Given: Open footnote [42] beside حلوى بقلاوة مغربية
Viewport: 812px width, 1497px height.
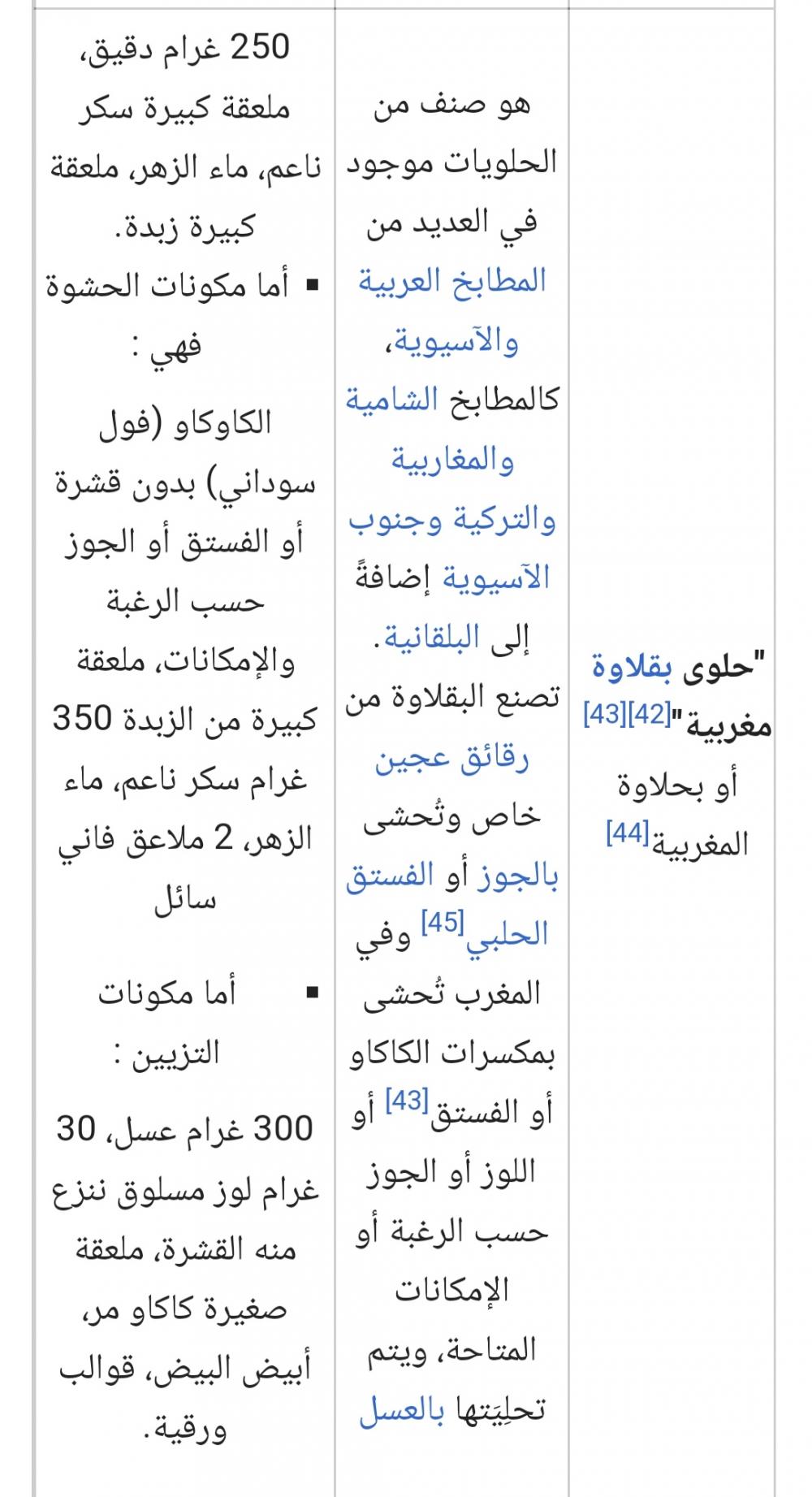Looking at the screenshot, I should point(650,716).
